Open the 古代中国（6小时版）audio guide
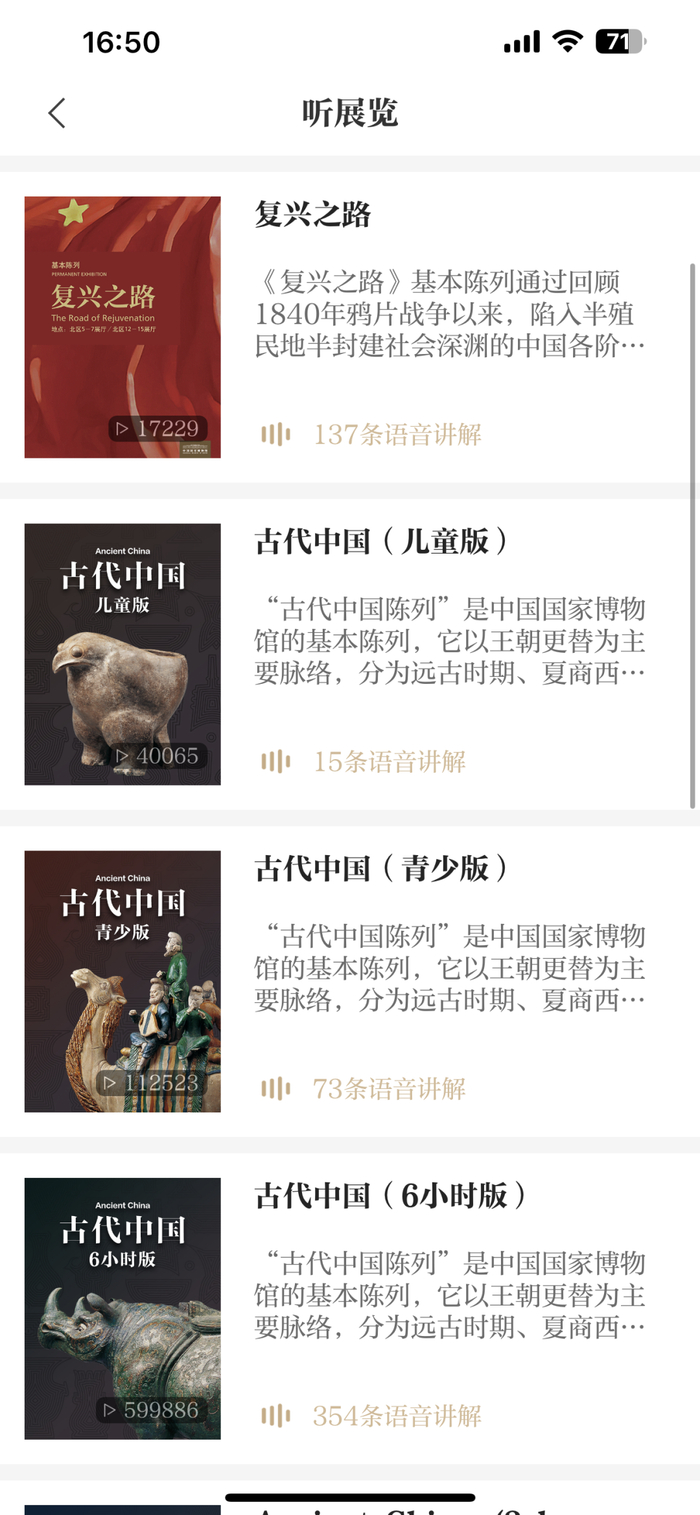700x1515 pixels. (350, 1308)
